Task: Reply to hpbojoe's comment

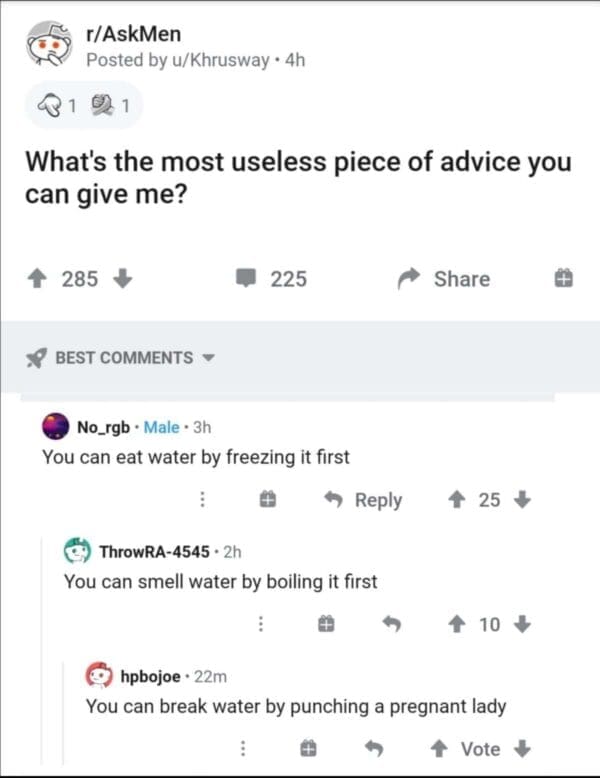Action: tap(374, 748)
